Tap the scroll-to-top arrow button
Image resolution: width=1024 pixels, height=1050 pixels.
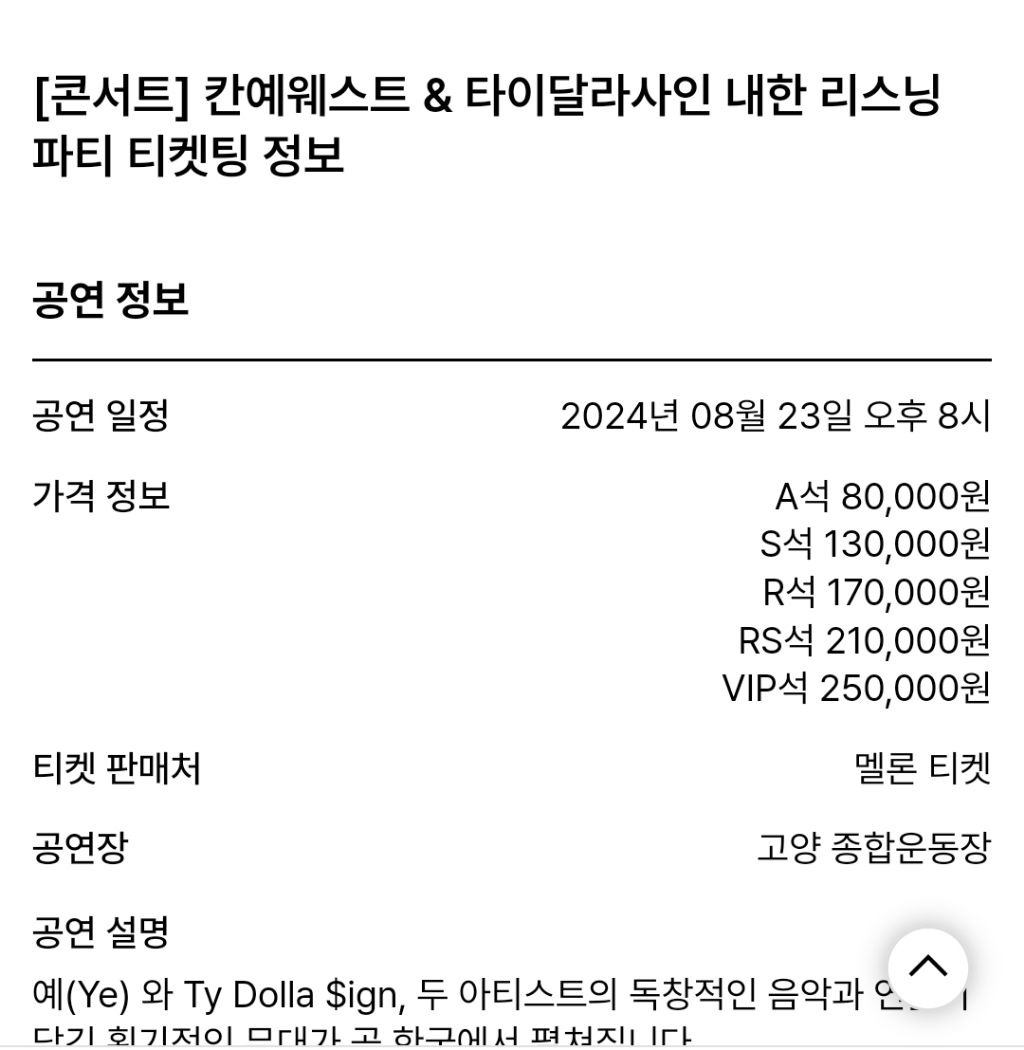927,967
